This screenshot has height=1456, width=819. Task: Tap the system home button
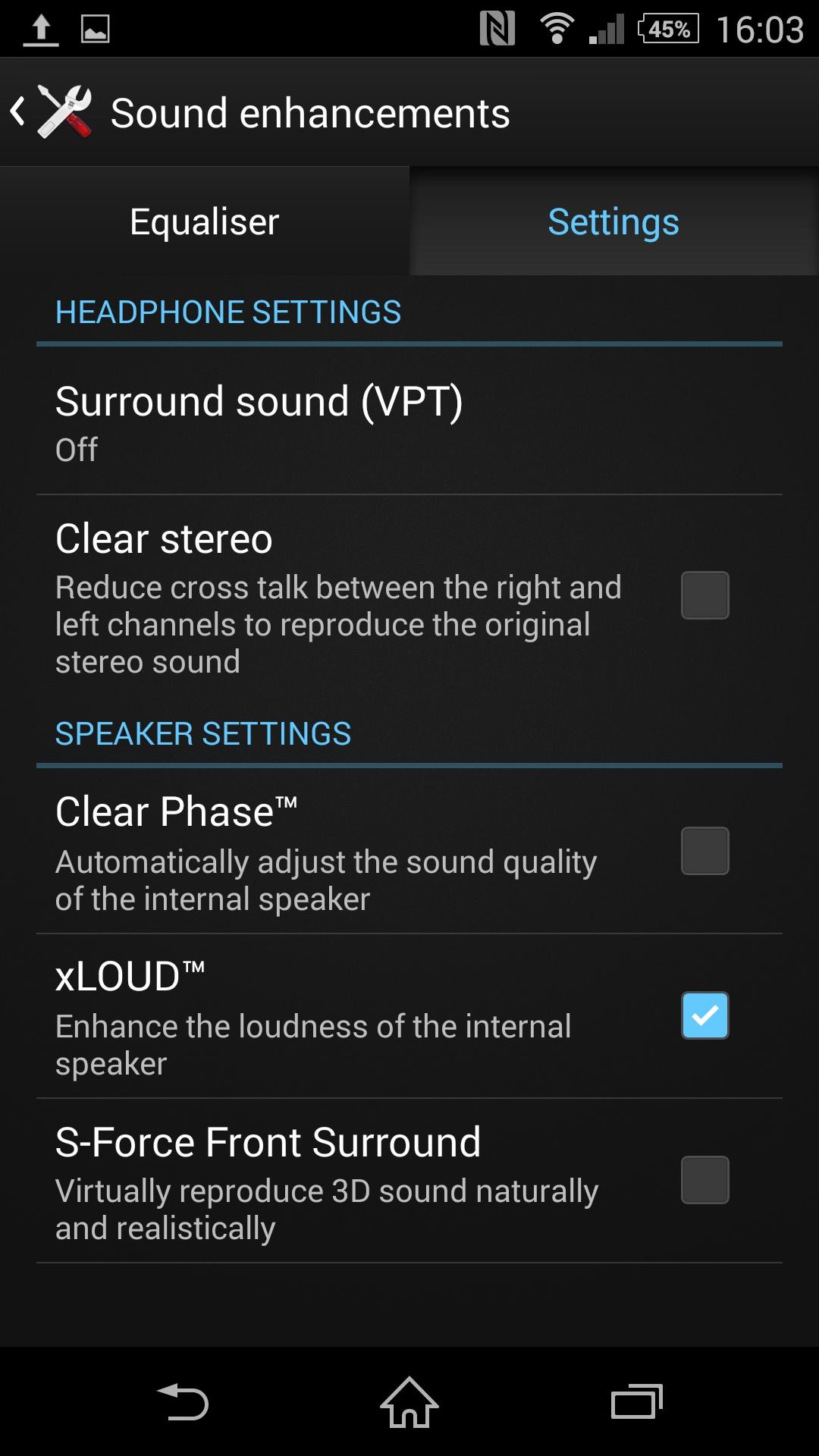[409, 1402]
